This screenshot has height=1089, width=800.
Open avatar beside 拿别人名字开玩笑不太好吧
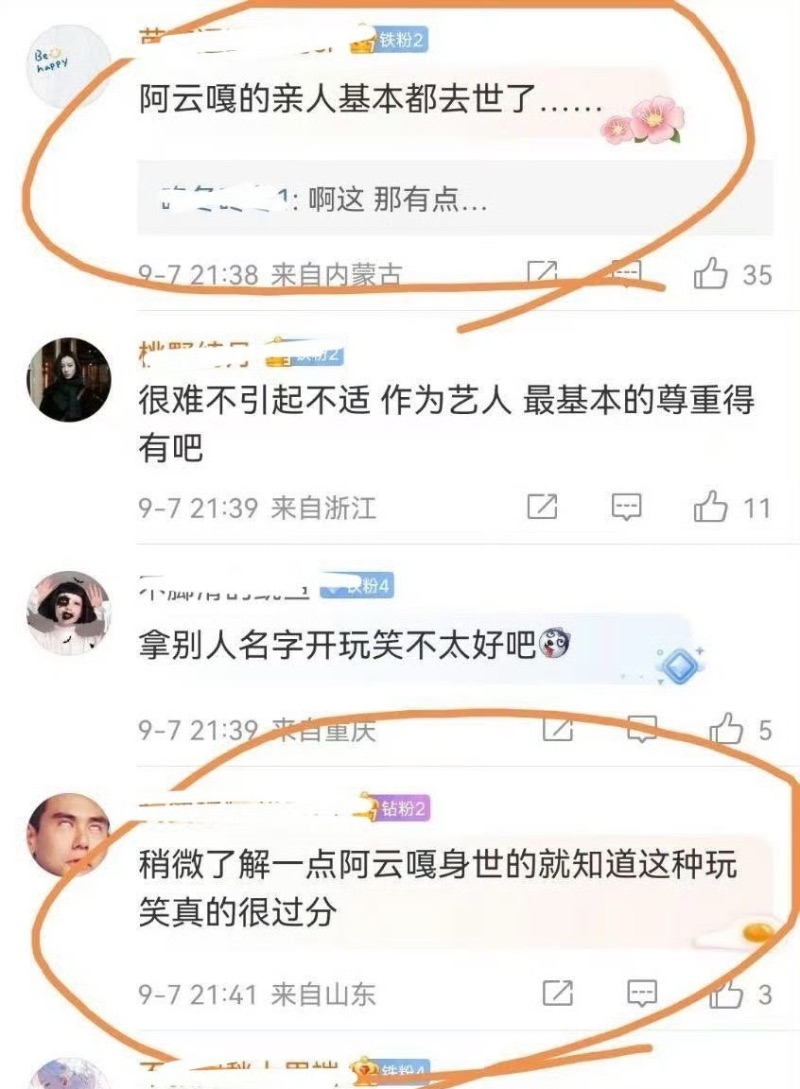[68, 611]
